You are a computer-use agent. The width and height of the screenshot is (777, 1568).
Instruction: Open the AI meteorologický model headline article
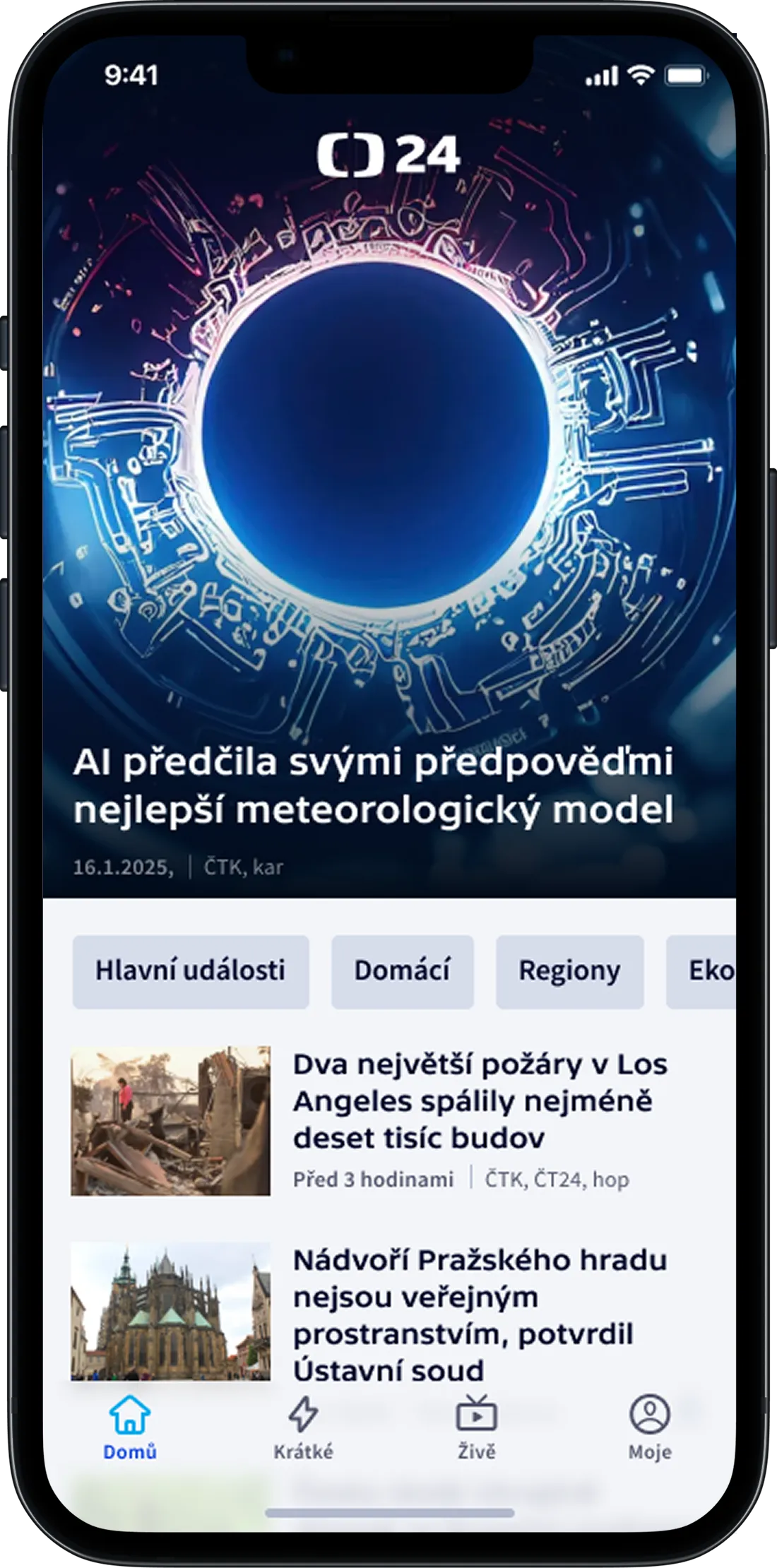[x=373, y=785]
